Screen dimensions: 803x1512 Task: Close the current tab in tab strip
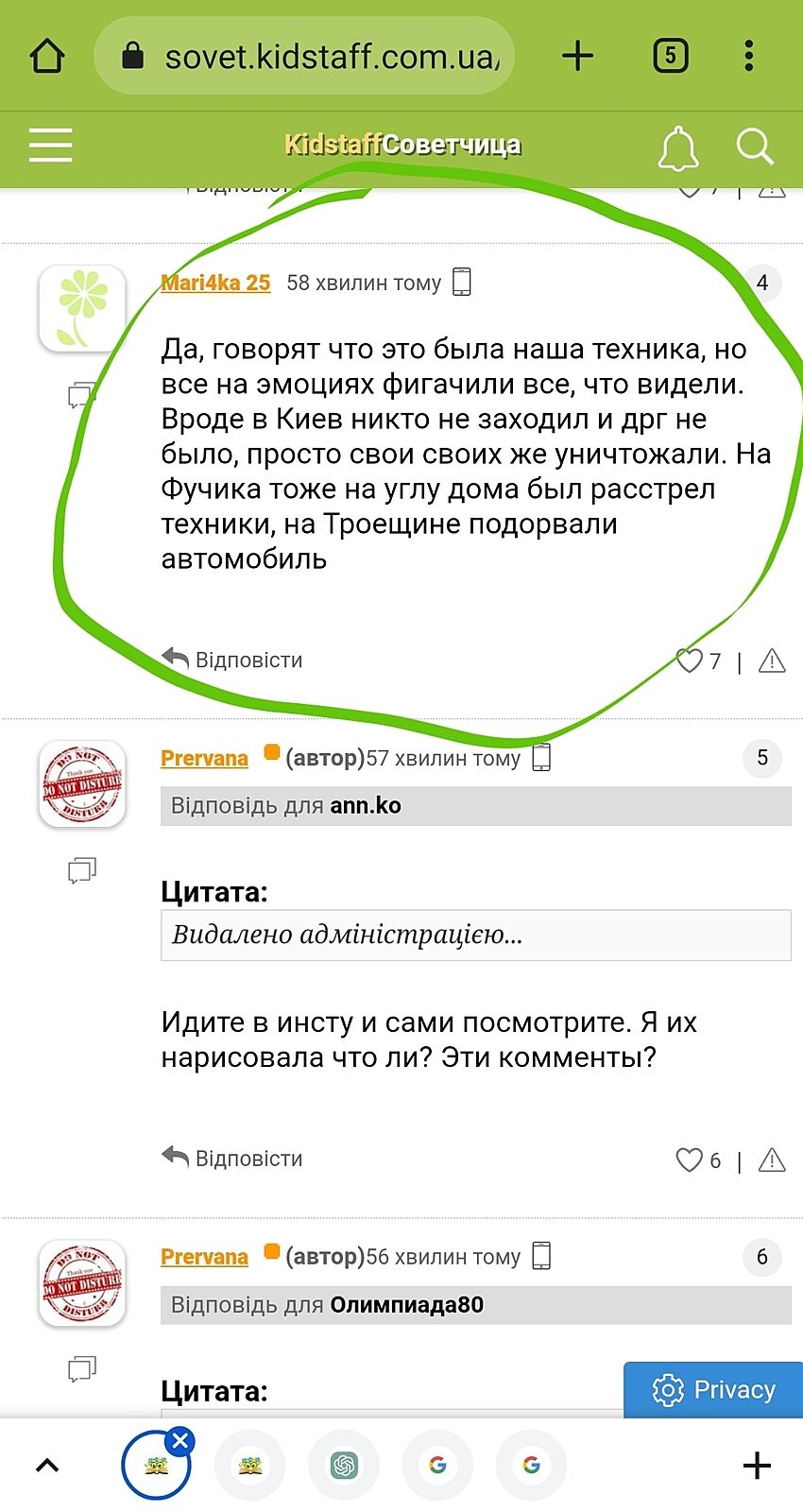[179, 1441]
